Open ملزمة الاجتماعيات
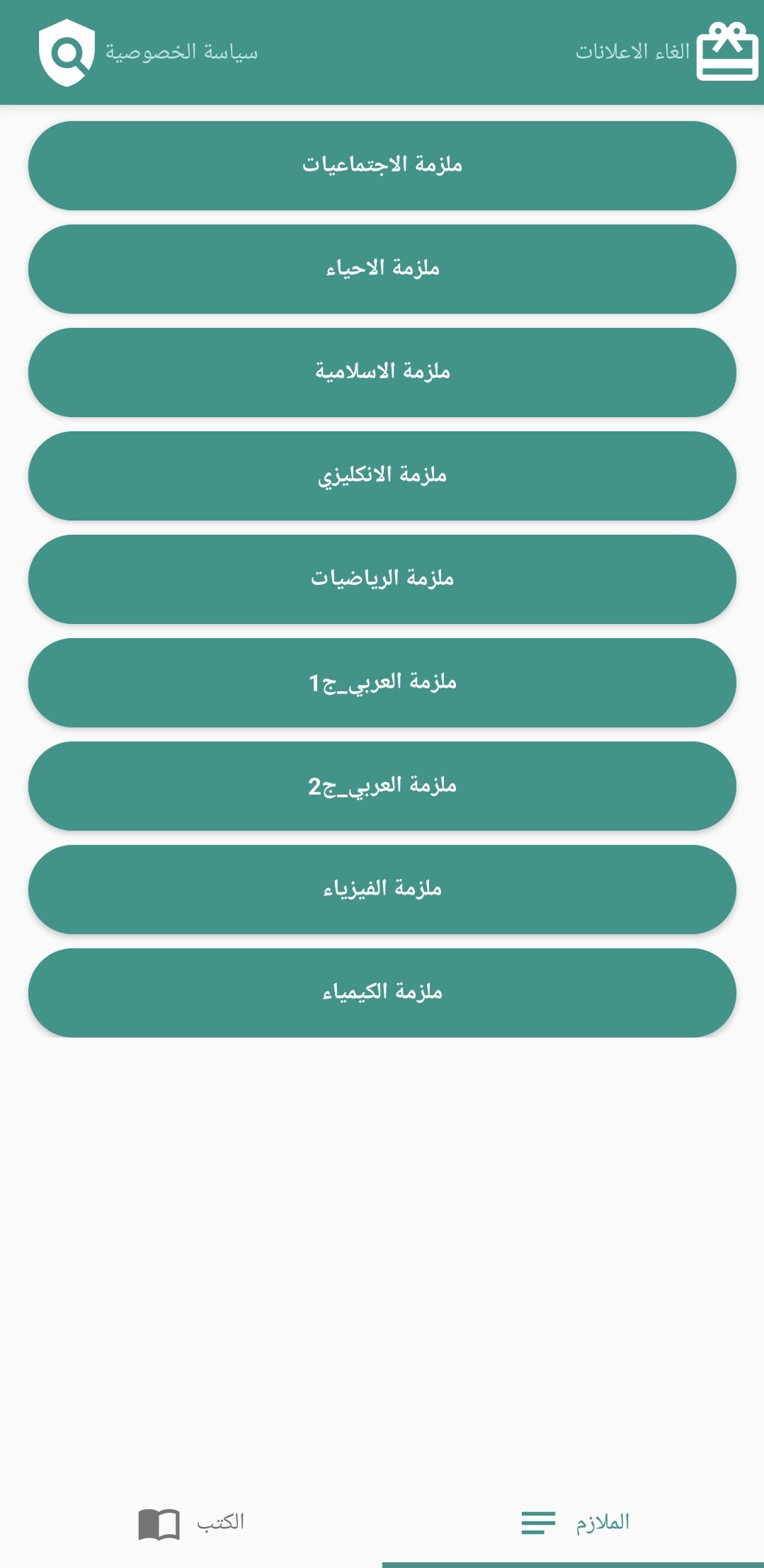Image resolution: width=764 pixels, height=1568 pixels. [382, 166]
